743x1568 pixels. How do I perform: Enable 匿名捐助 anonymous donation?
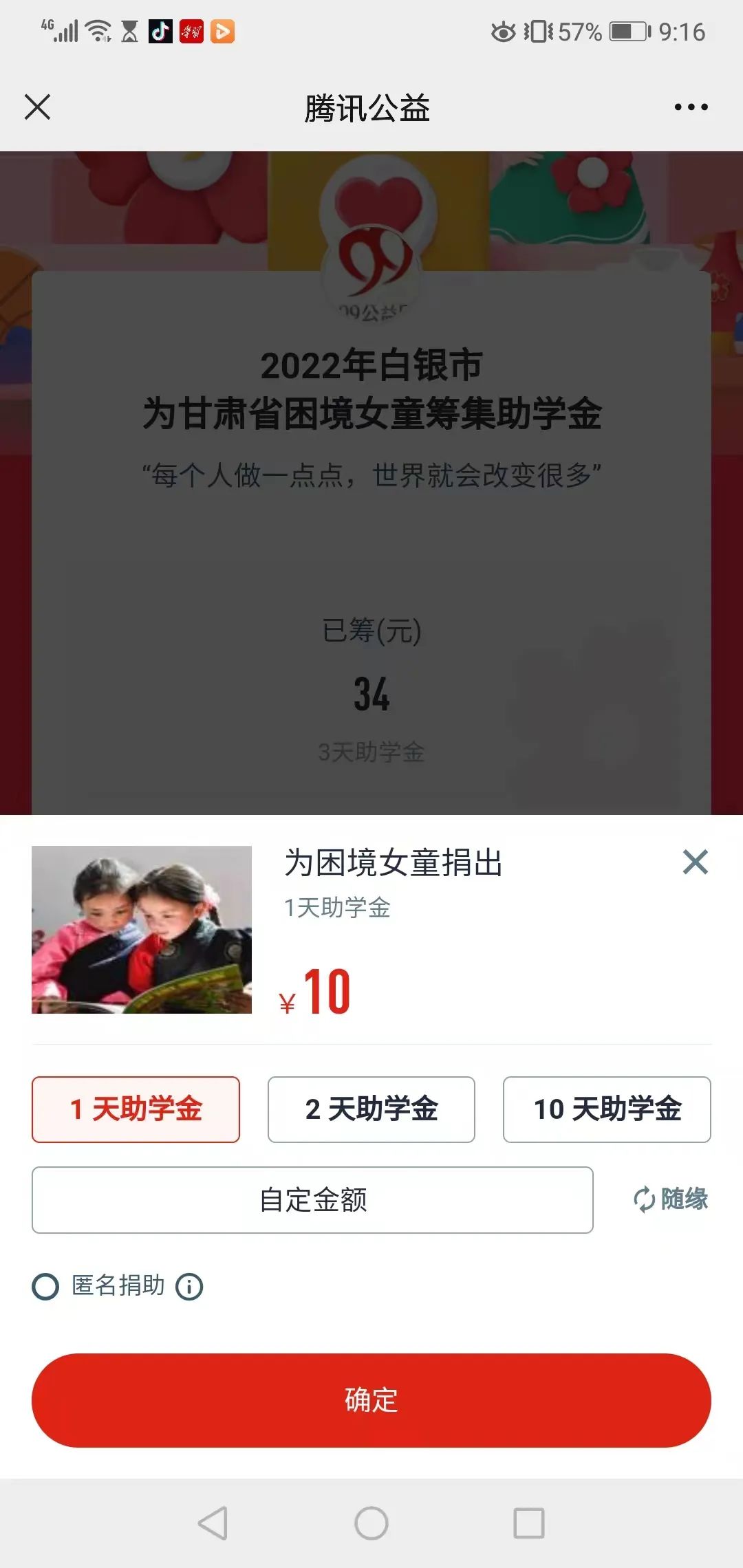[46, 1287]
